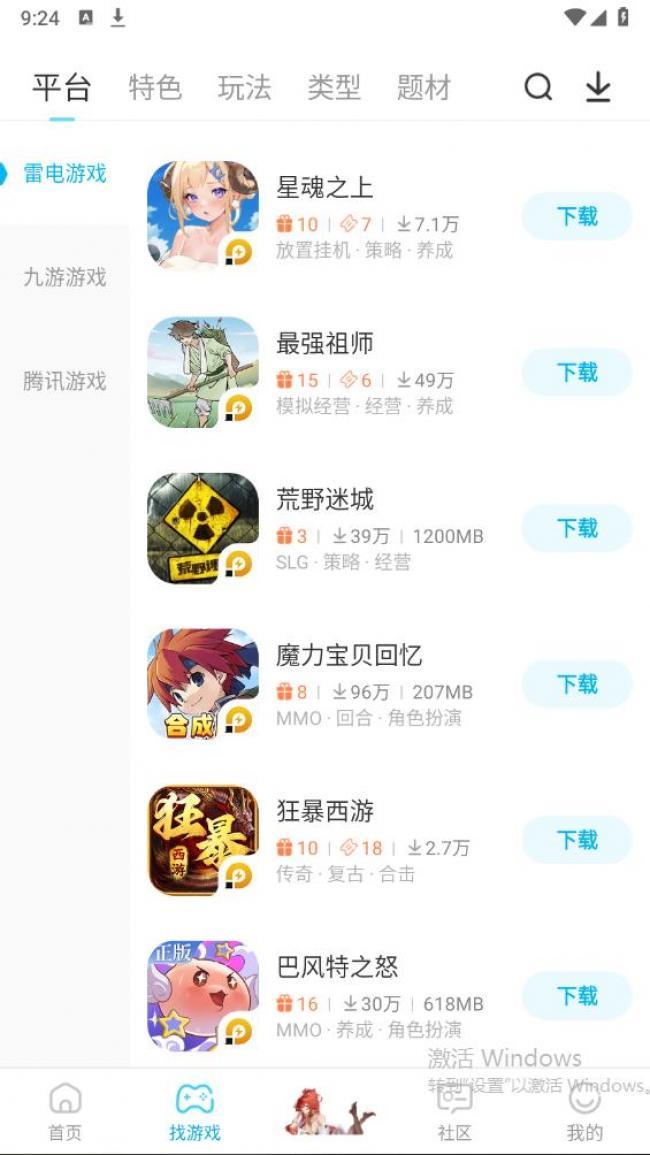Switch to the 特色 tab
Screen dimensions: 650x1155
tap(155, 88)
